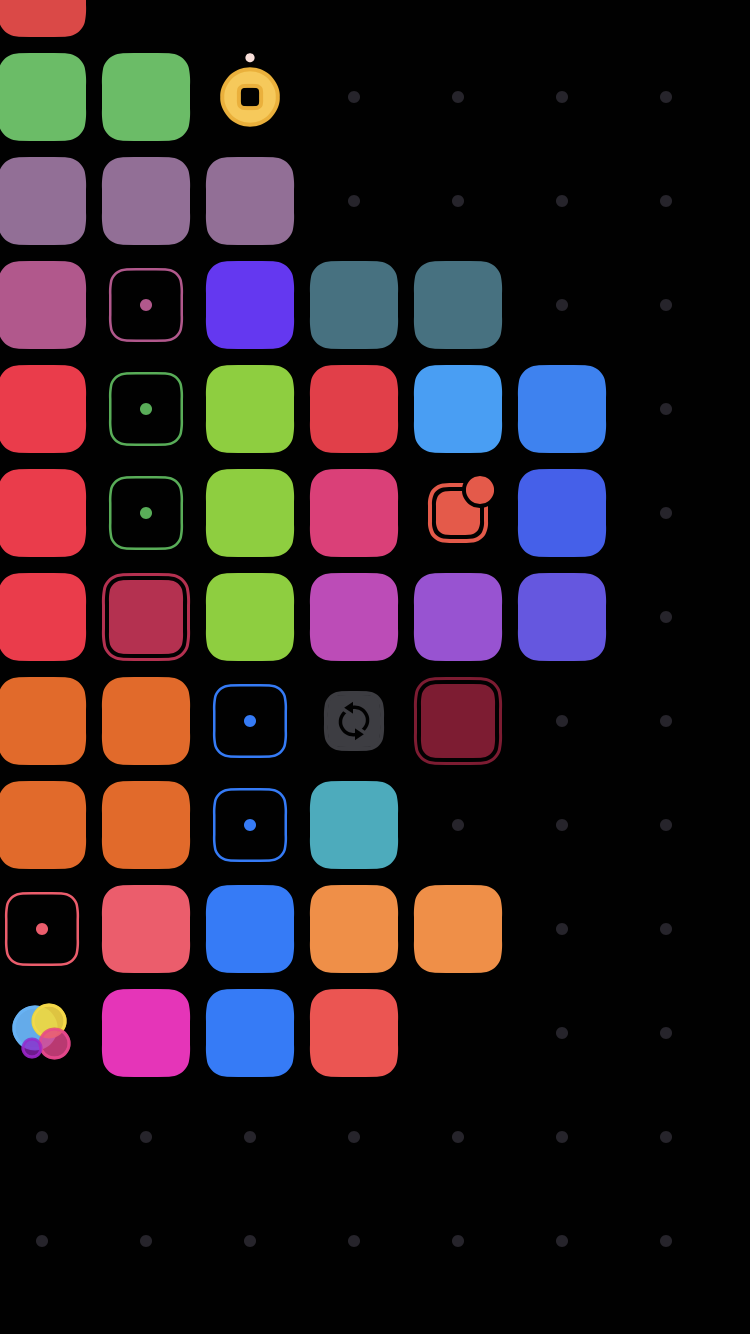Open the magenta tile

coord(146,1033)
